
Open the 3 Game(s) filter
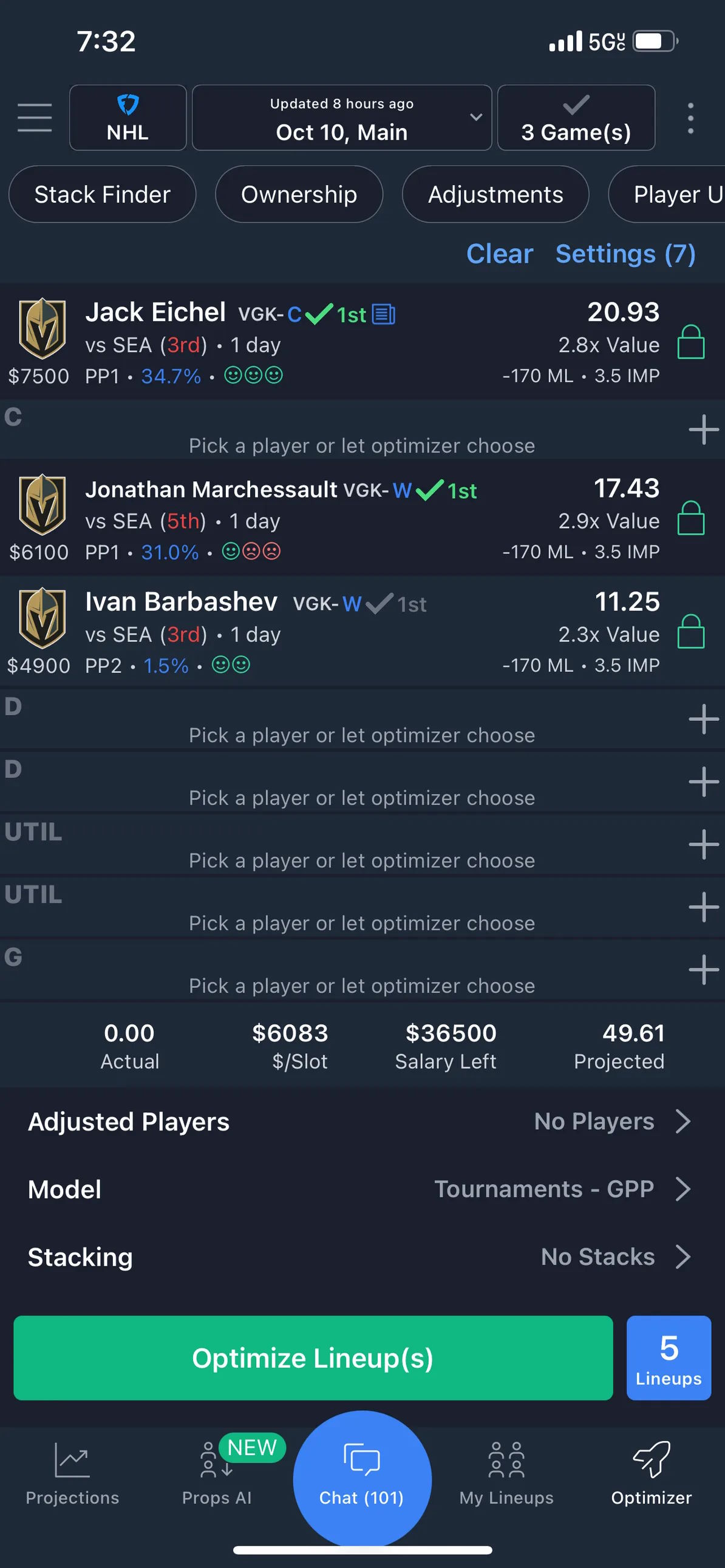(x=575, y=118)
